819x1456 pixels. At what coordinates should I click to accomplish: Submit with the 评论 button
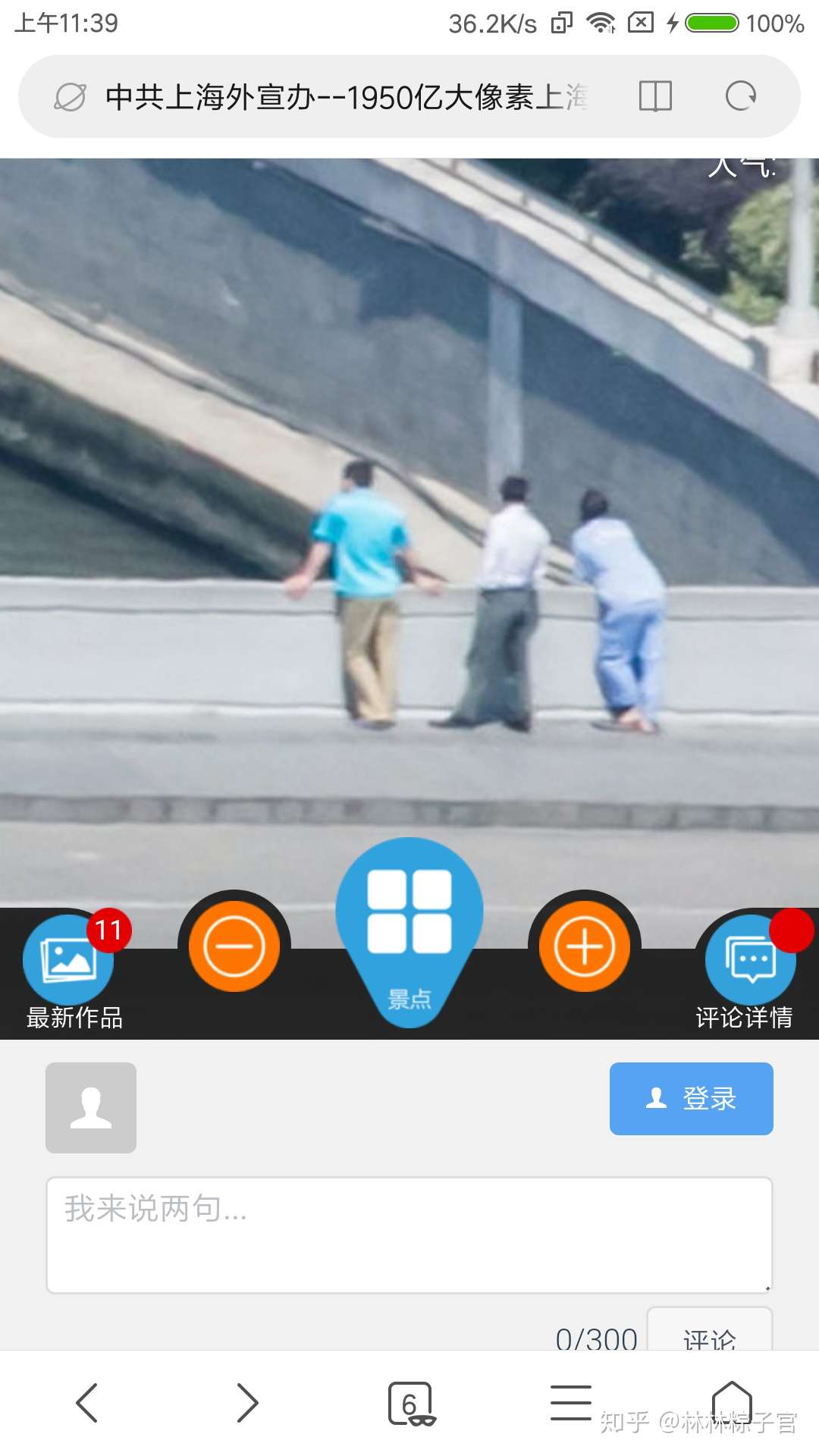[x=709, y=1333]
